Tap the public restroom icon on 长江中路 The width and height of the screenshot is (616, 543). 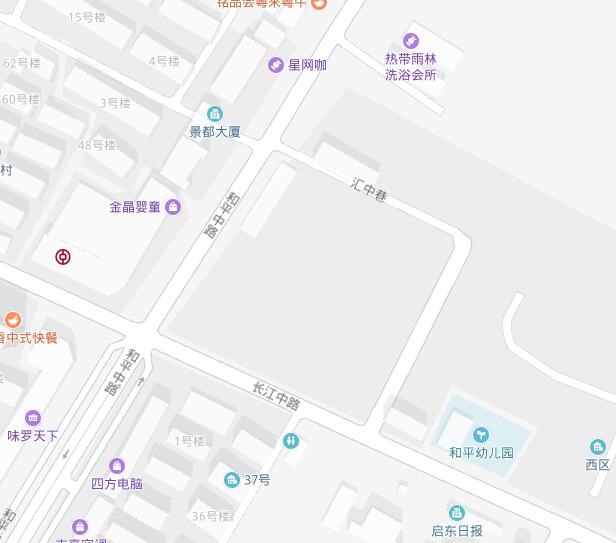[x=291, y=440]
